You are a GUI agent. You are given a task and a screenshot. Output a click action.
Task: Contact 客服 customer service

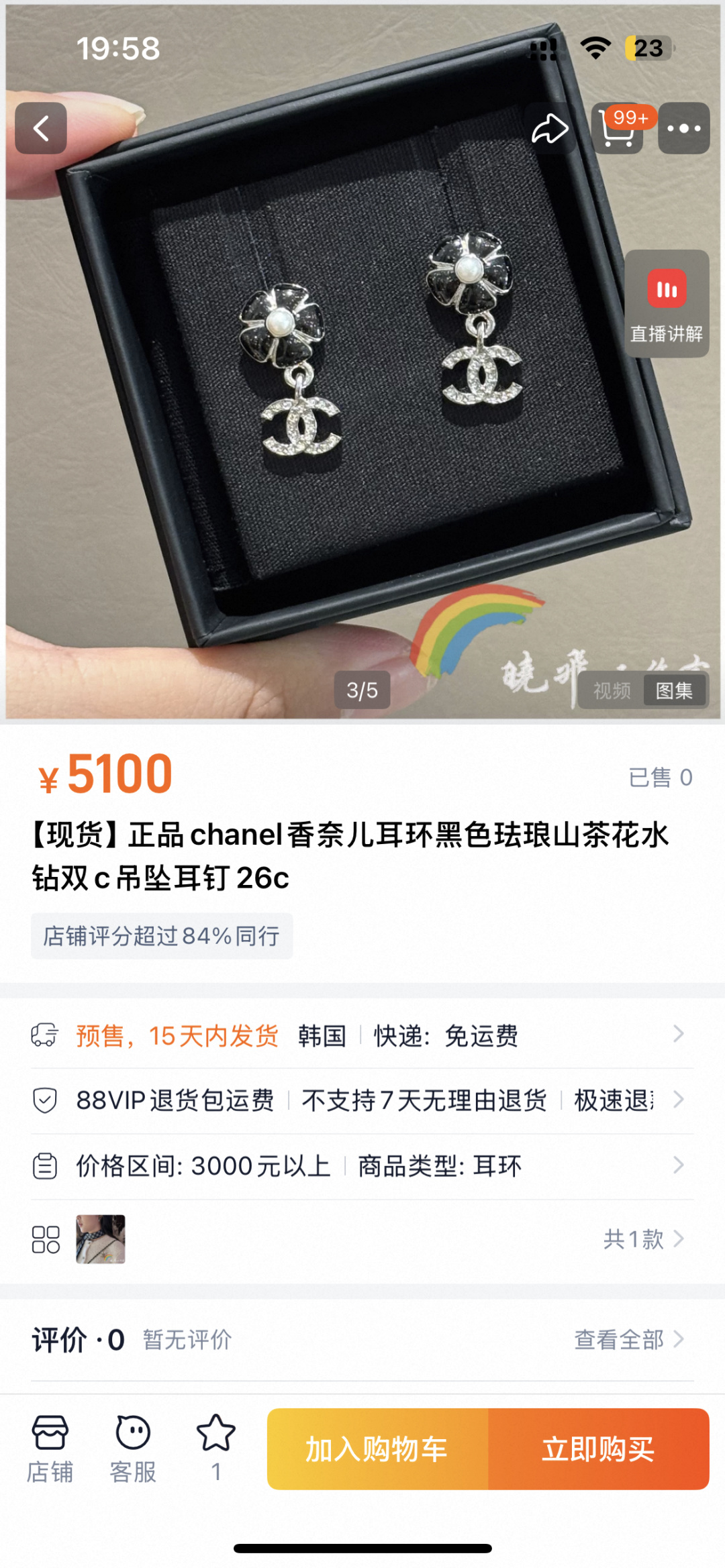click(133, 1449)
